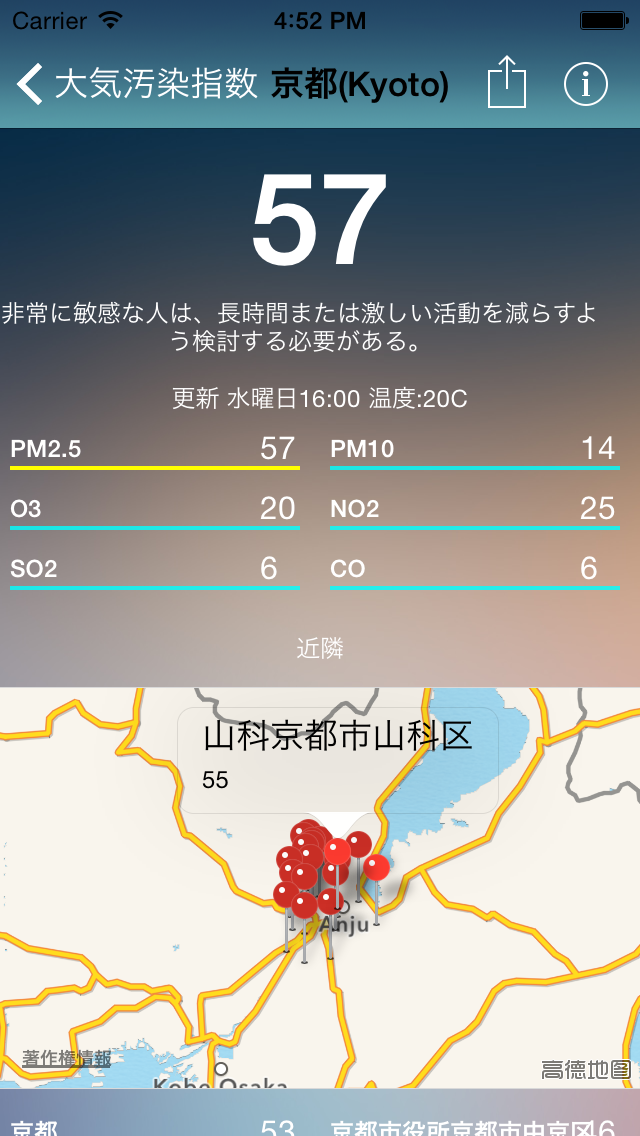The image size is (640, 1136).
Task: Go back to 大気汚染指数 list
Action: click(x=135, y=85)
